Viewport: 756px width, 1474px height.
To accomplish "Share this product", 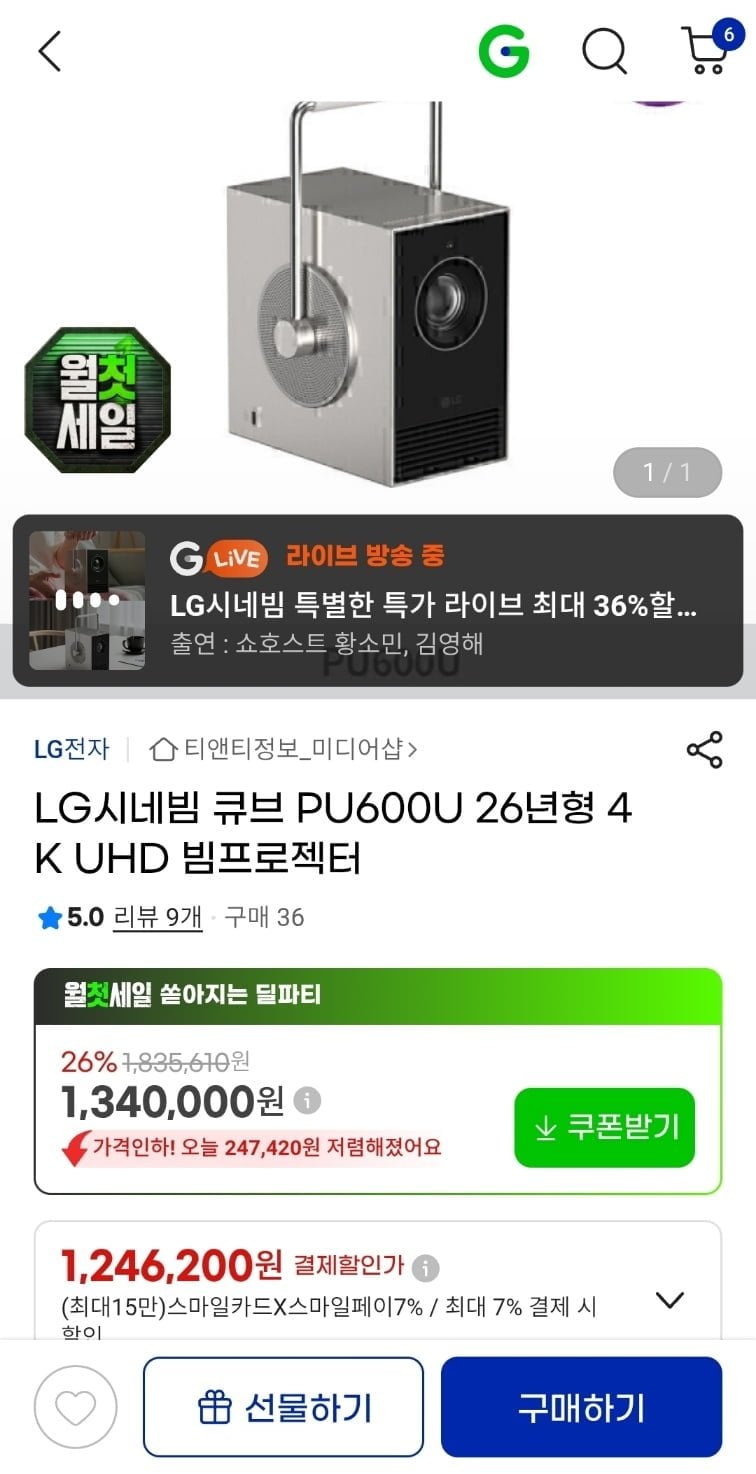I will [x=704, y=750].
